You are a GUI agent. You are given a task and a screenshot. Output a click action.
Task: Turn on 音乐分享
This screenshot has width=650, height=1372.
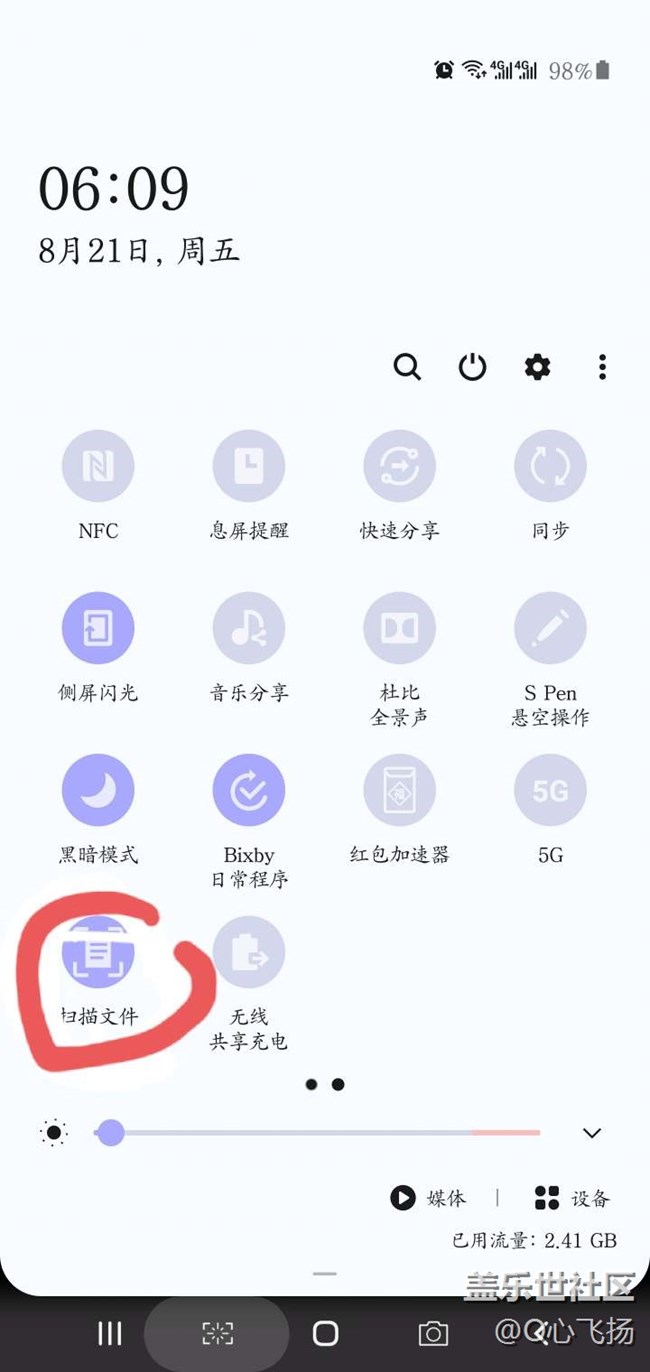pos(249,628)
